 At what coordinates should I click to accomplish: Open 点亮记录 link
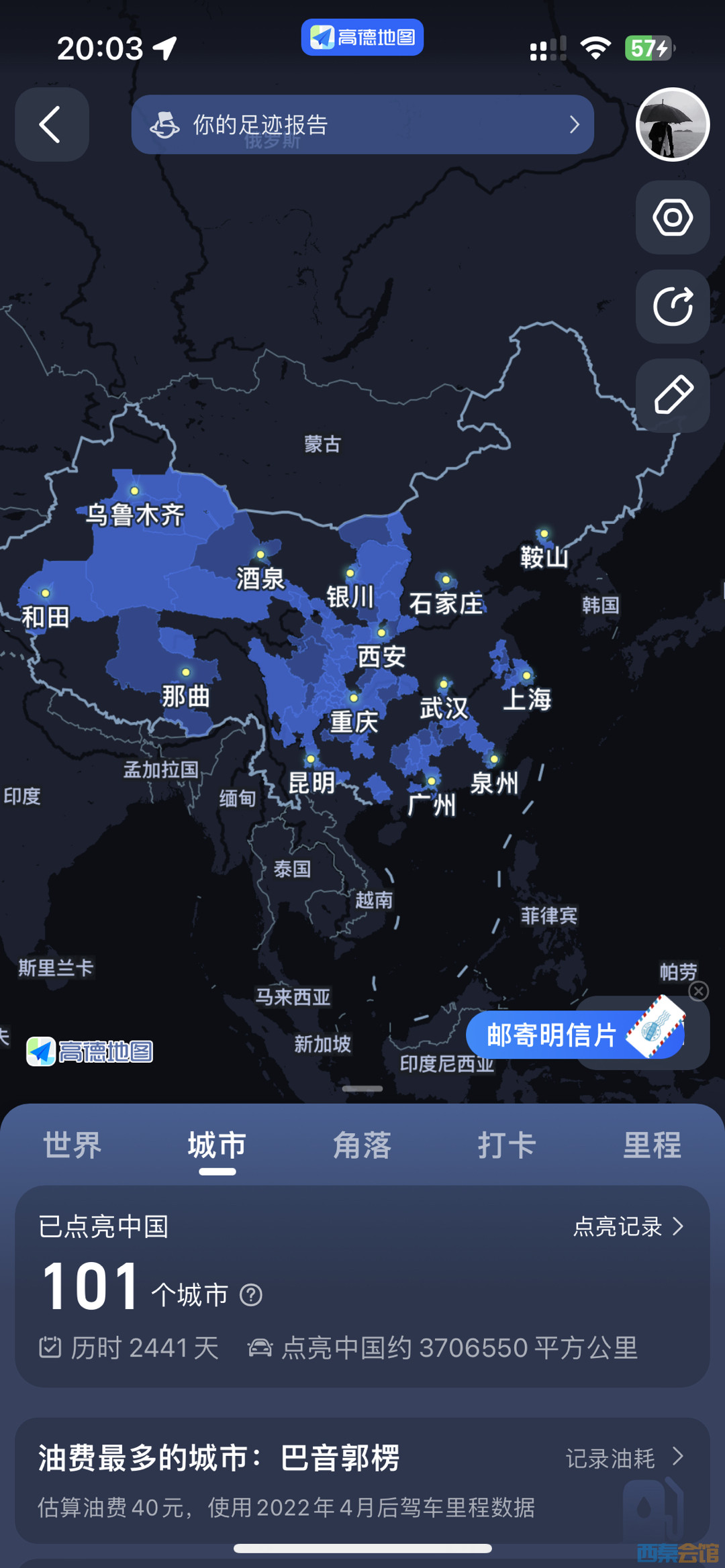[x=628, y=1226]
